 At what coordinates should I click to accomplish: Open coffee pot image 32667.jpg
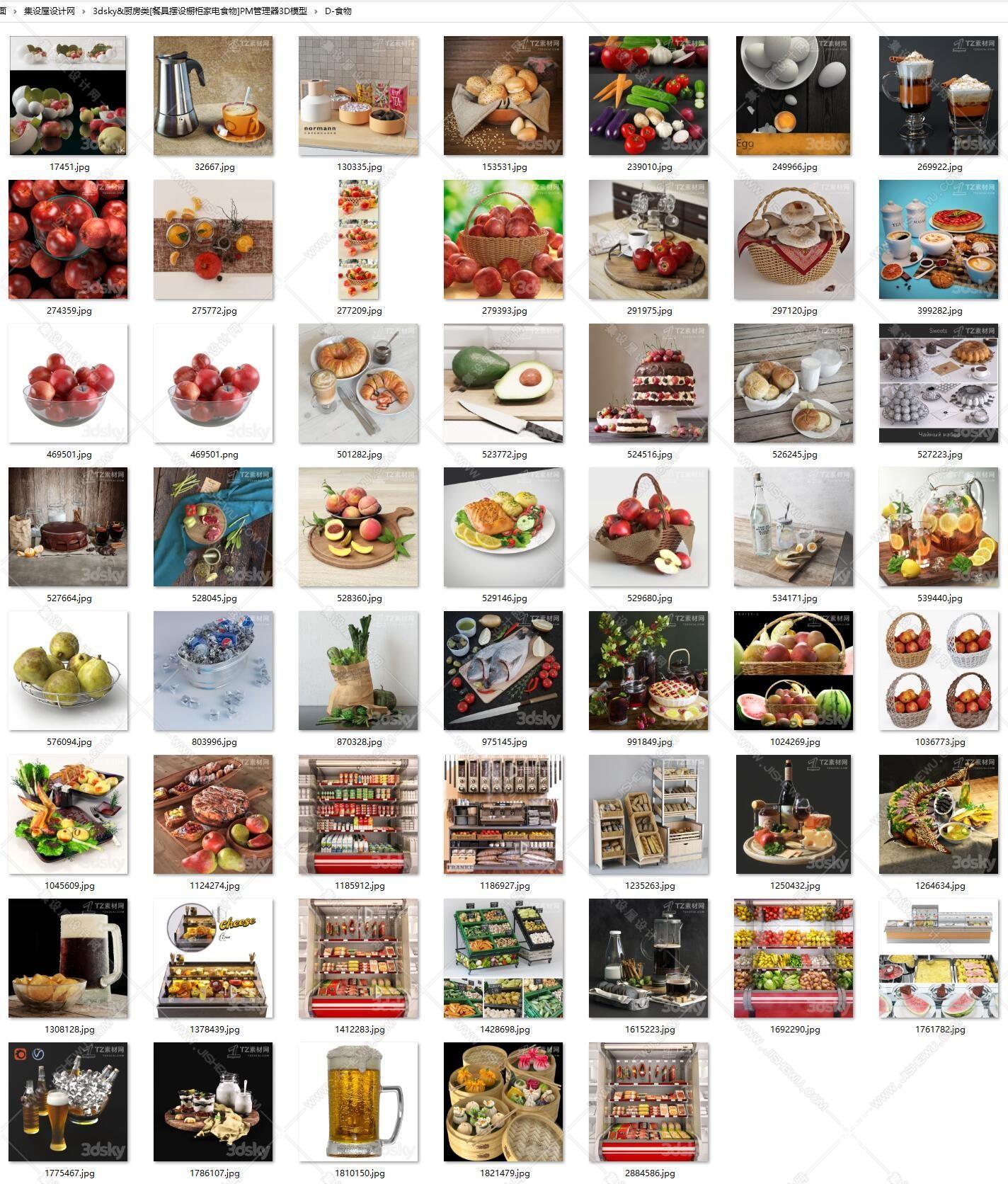pos(213,96)
